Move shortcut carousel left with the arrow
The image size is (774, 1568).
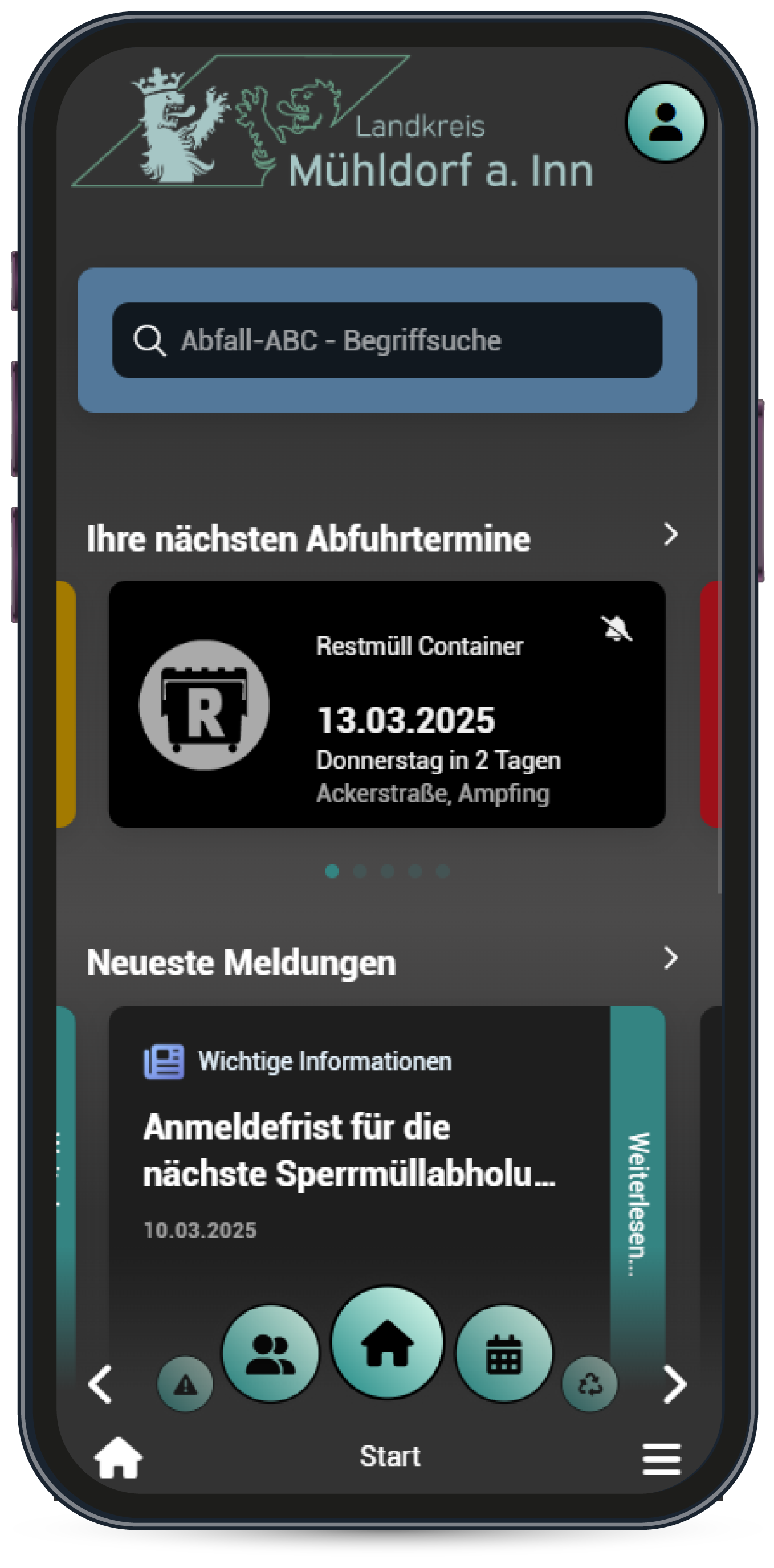click(100, 1385)
